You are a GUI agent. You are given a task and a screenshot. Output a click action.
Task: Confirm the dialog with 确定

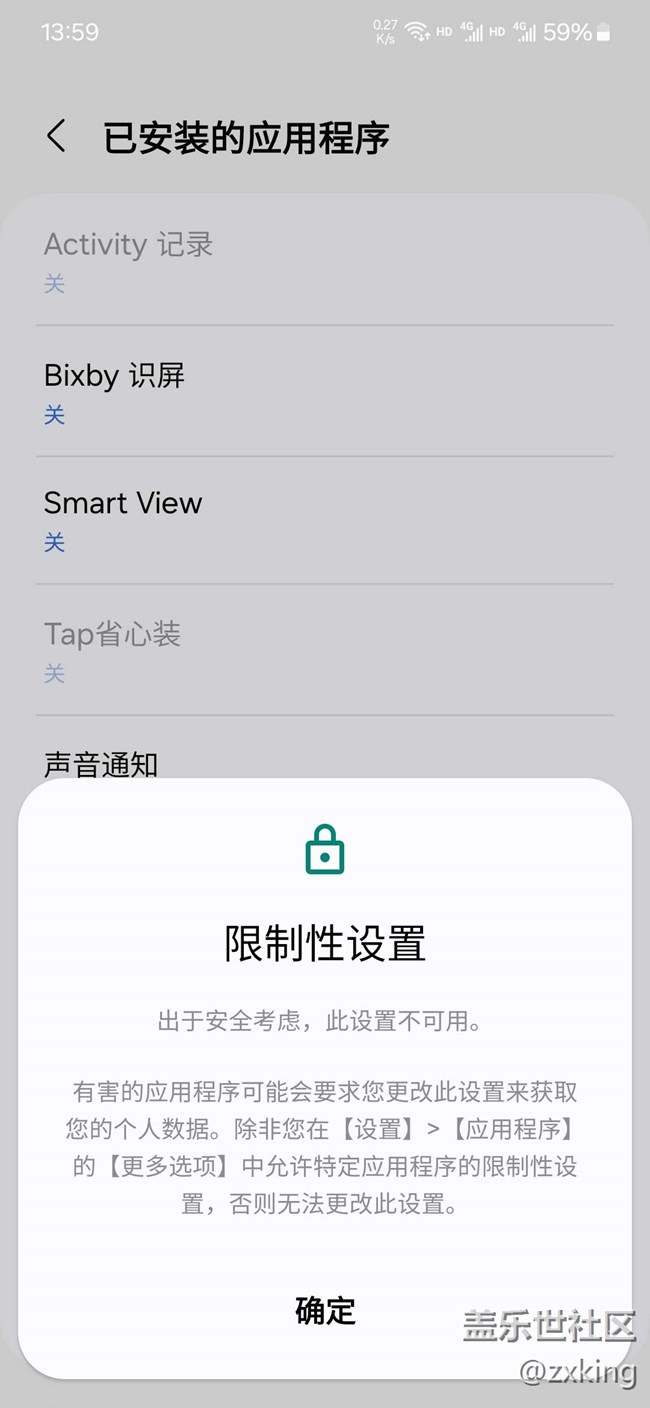pyautogui.click(x=325, y=1310)
